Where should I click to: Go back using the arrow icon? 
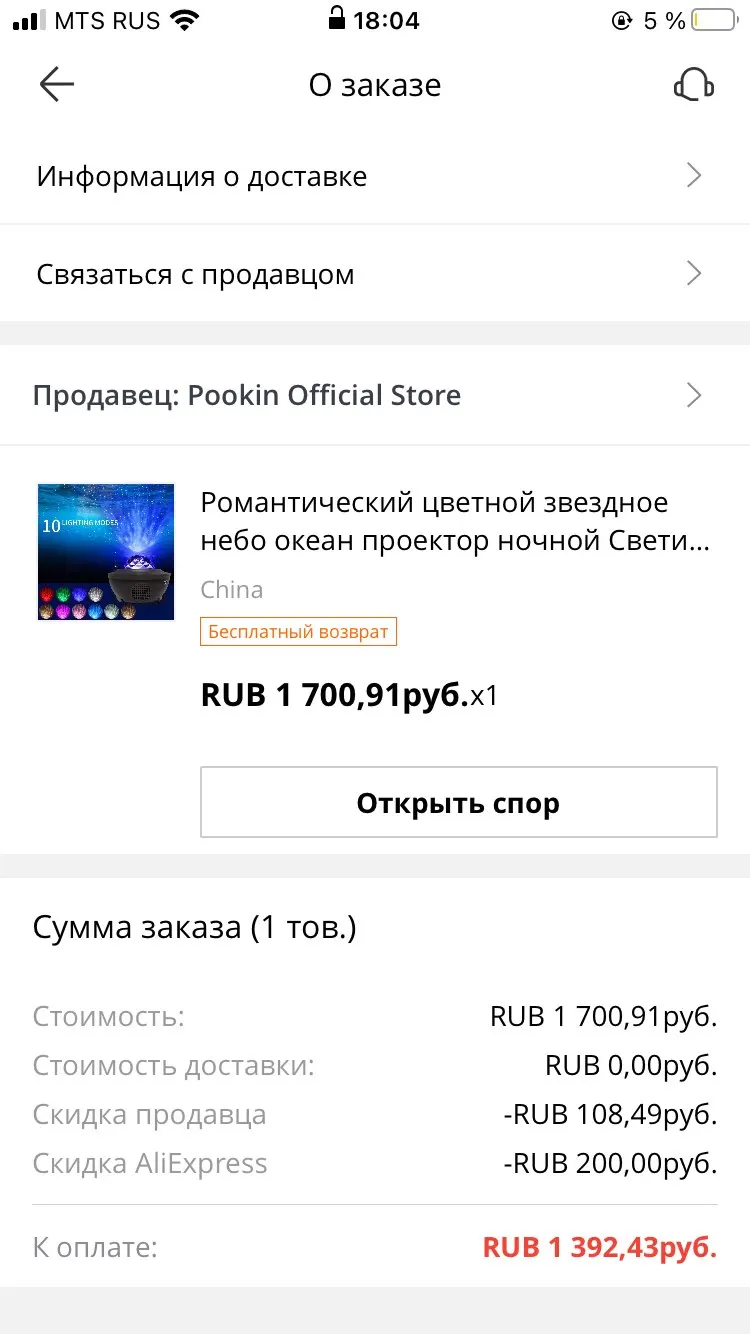click(57, 85)
